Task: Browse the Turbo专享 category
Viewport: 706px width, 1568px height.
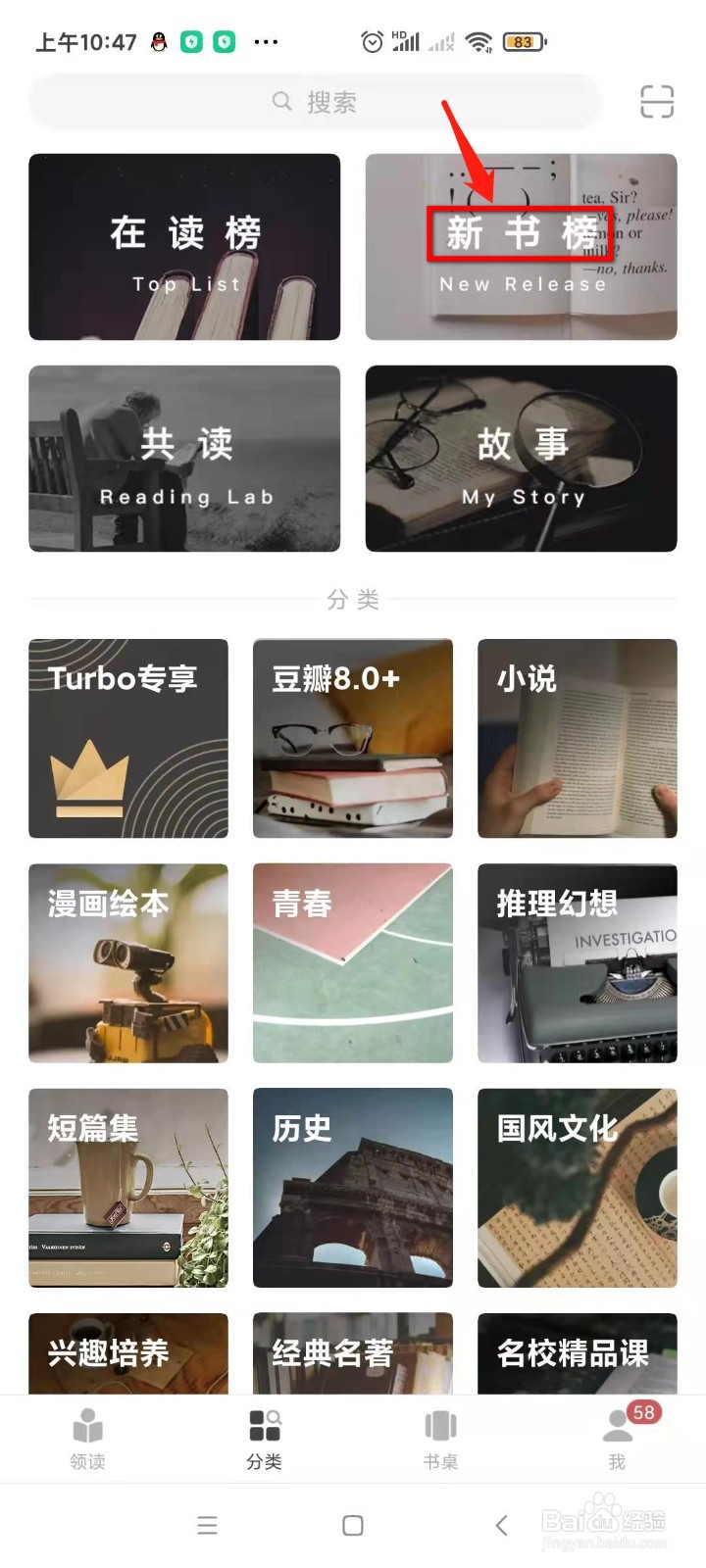Action: (128, 739)
